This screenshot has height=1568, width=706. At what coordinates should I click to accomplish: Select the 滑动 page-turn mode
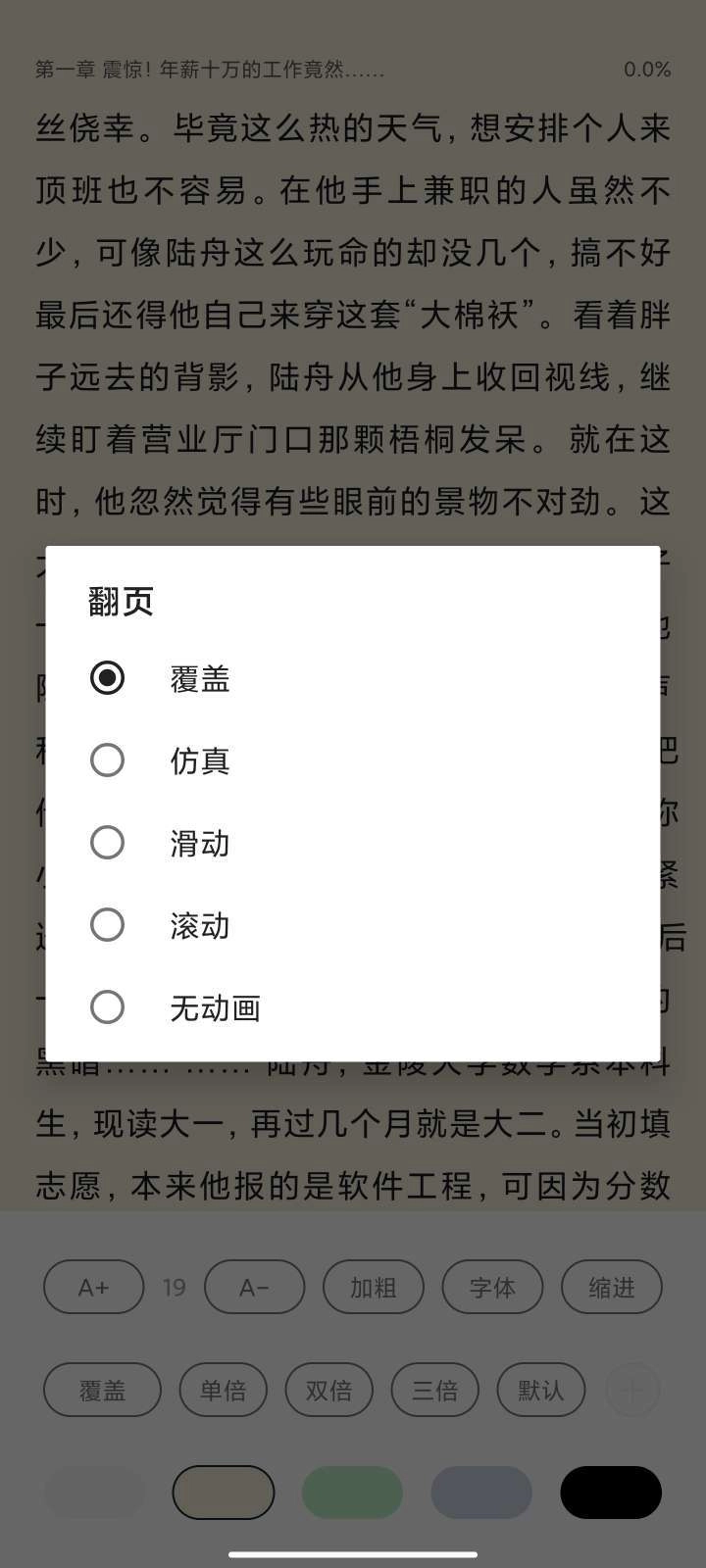(x=352, y=843)
